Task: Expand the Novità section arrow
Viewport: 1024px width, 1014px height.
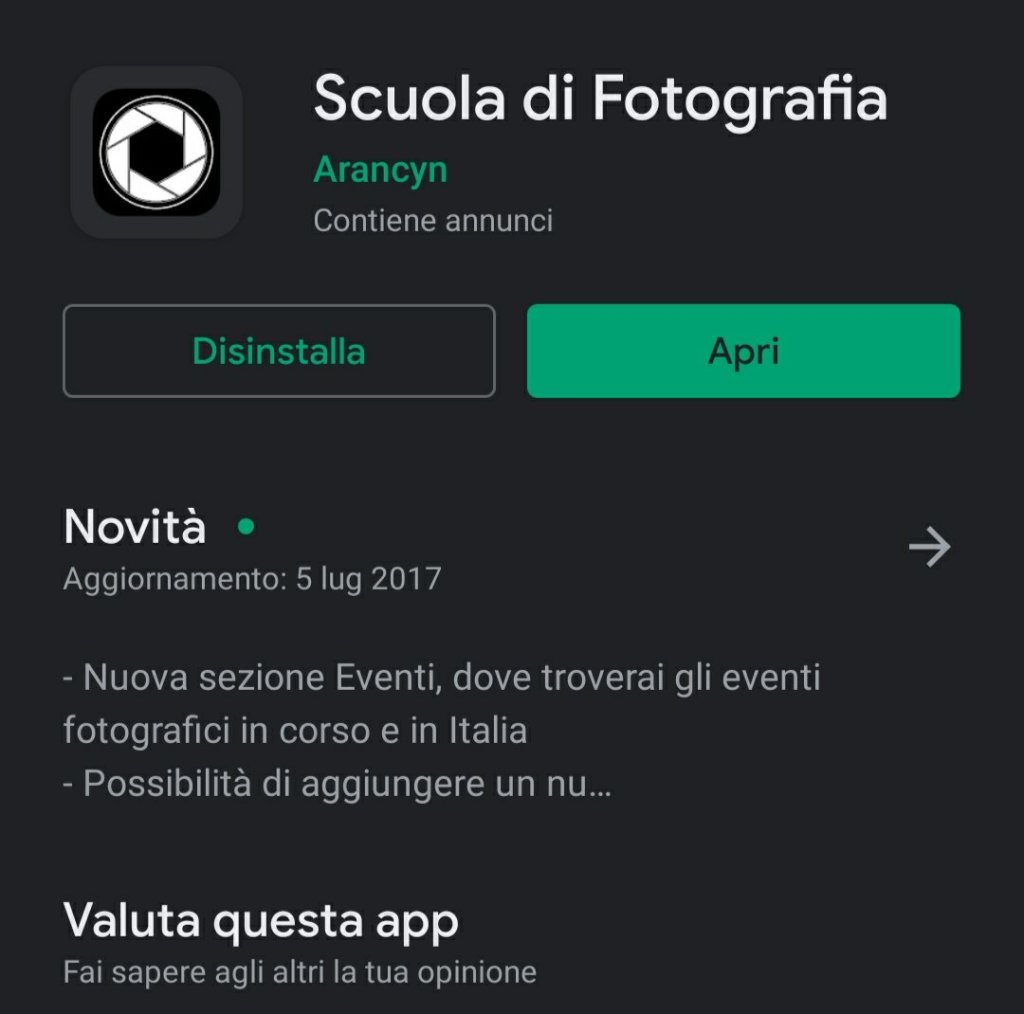Action: click(929, 548)
